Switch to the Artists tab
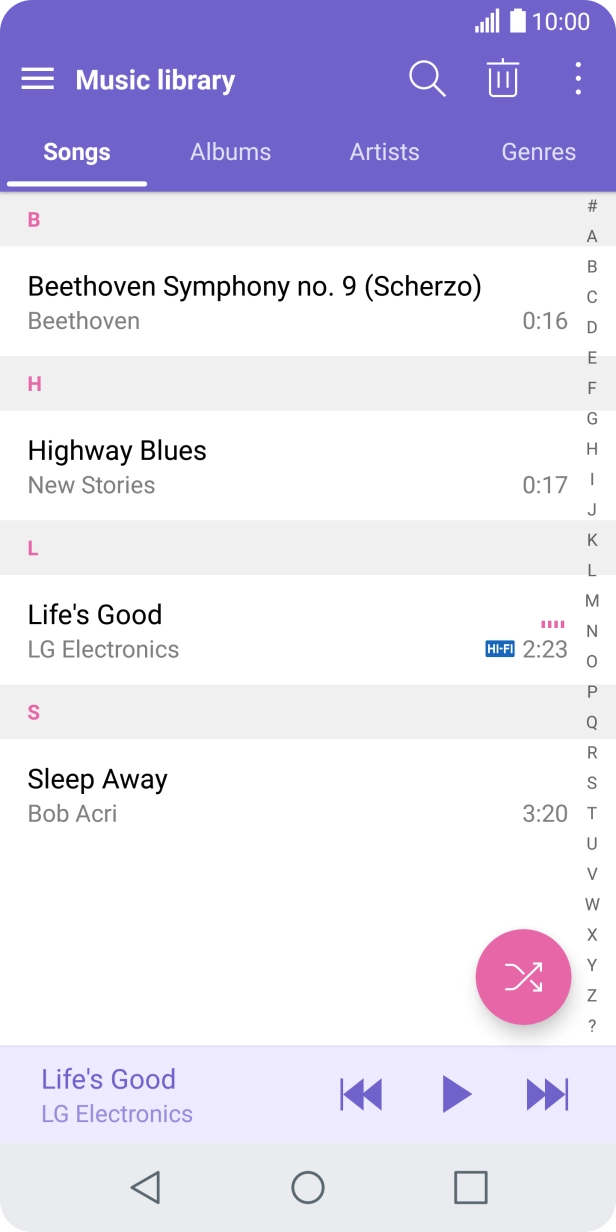The image size is (616, 1232). tap(384, 152)
